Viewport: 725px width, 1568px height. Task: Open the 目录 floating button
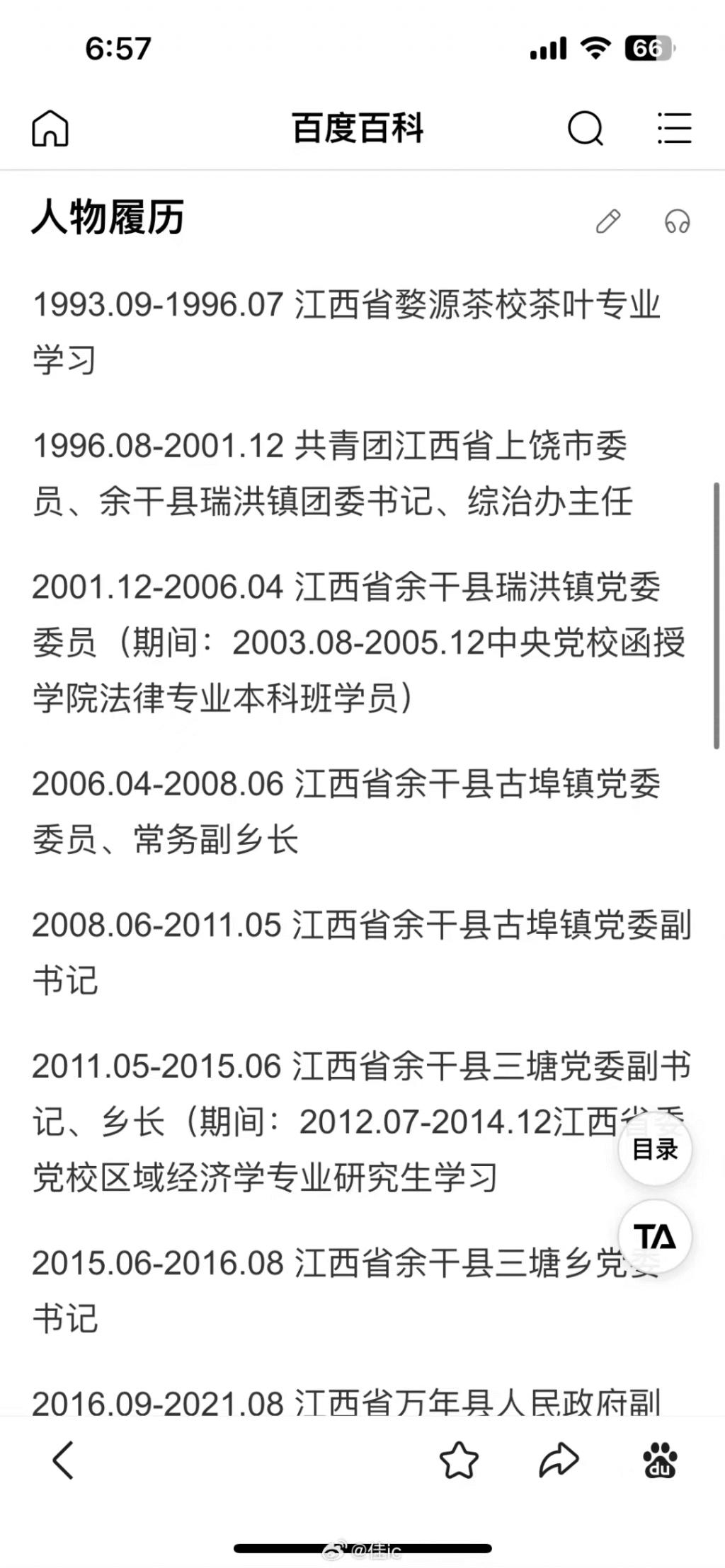point(655,1149)
